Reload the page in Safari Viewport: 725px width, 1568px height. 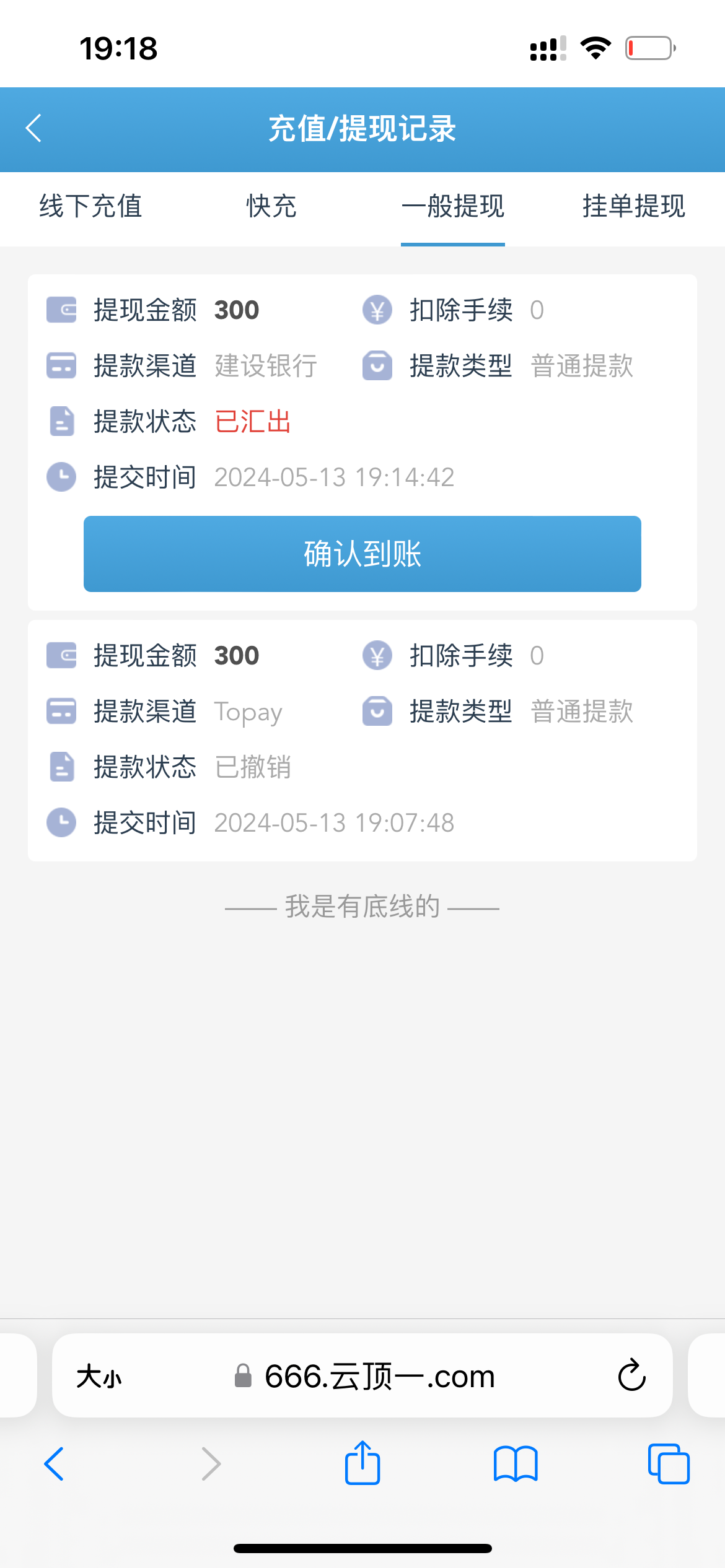click(x=631, y=1376)
